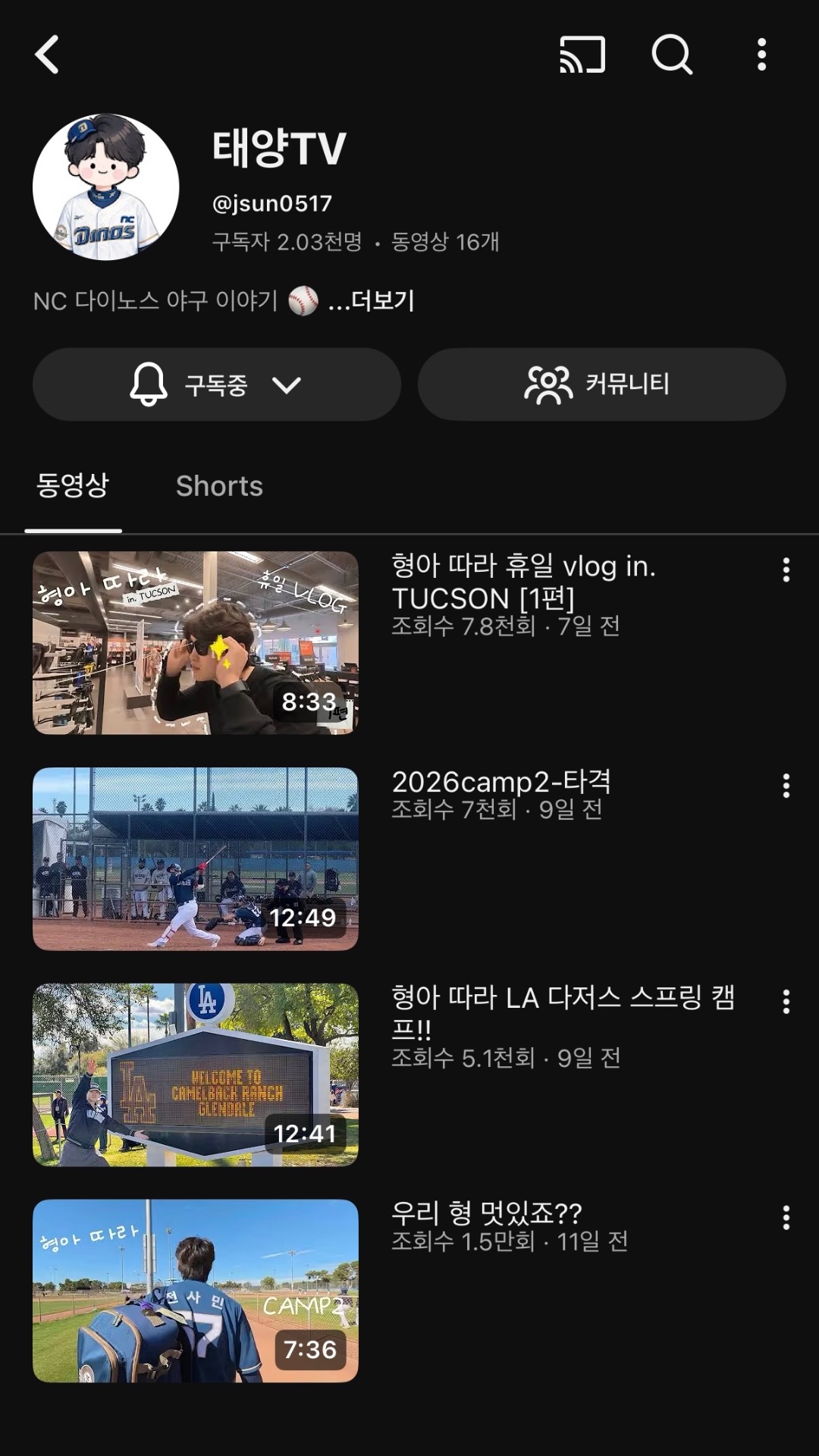This screenshot has width=819, height=1456.
Task: Search within this channel
Action: 672,55
